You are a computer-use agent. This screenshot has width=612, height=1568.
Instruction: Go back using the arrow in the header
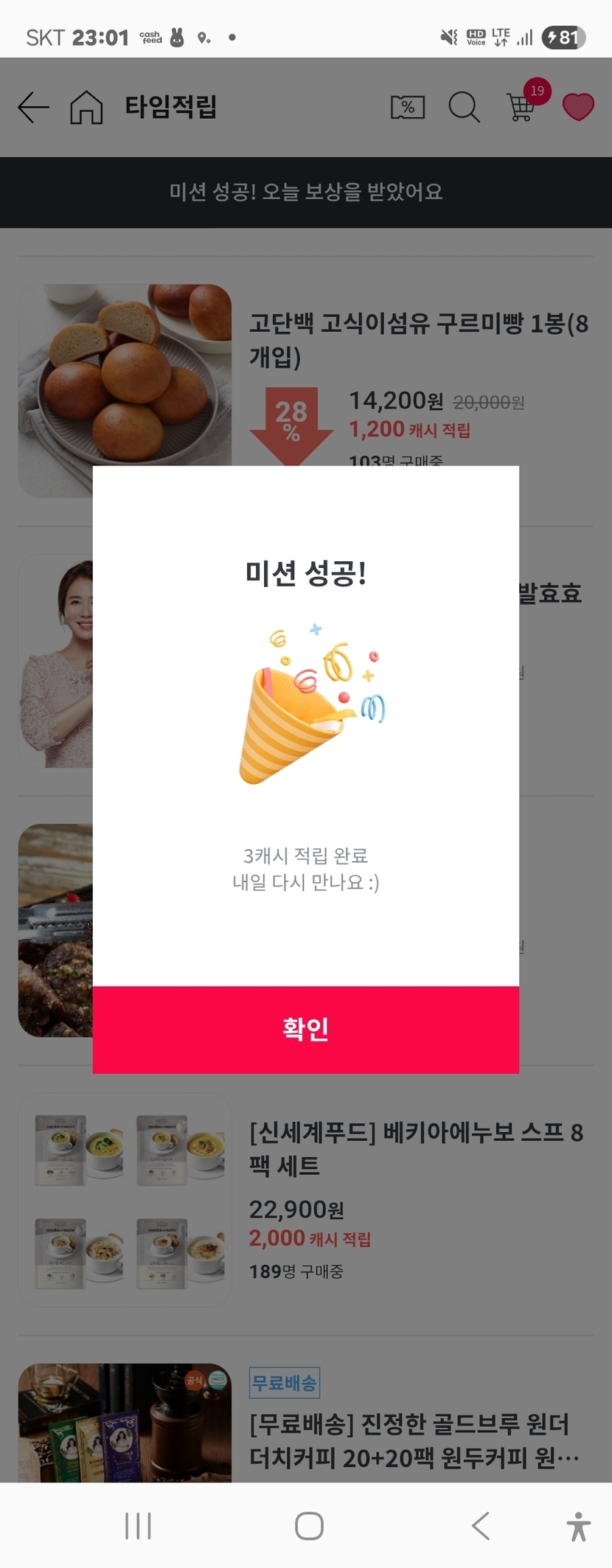[x=33, y=108]
